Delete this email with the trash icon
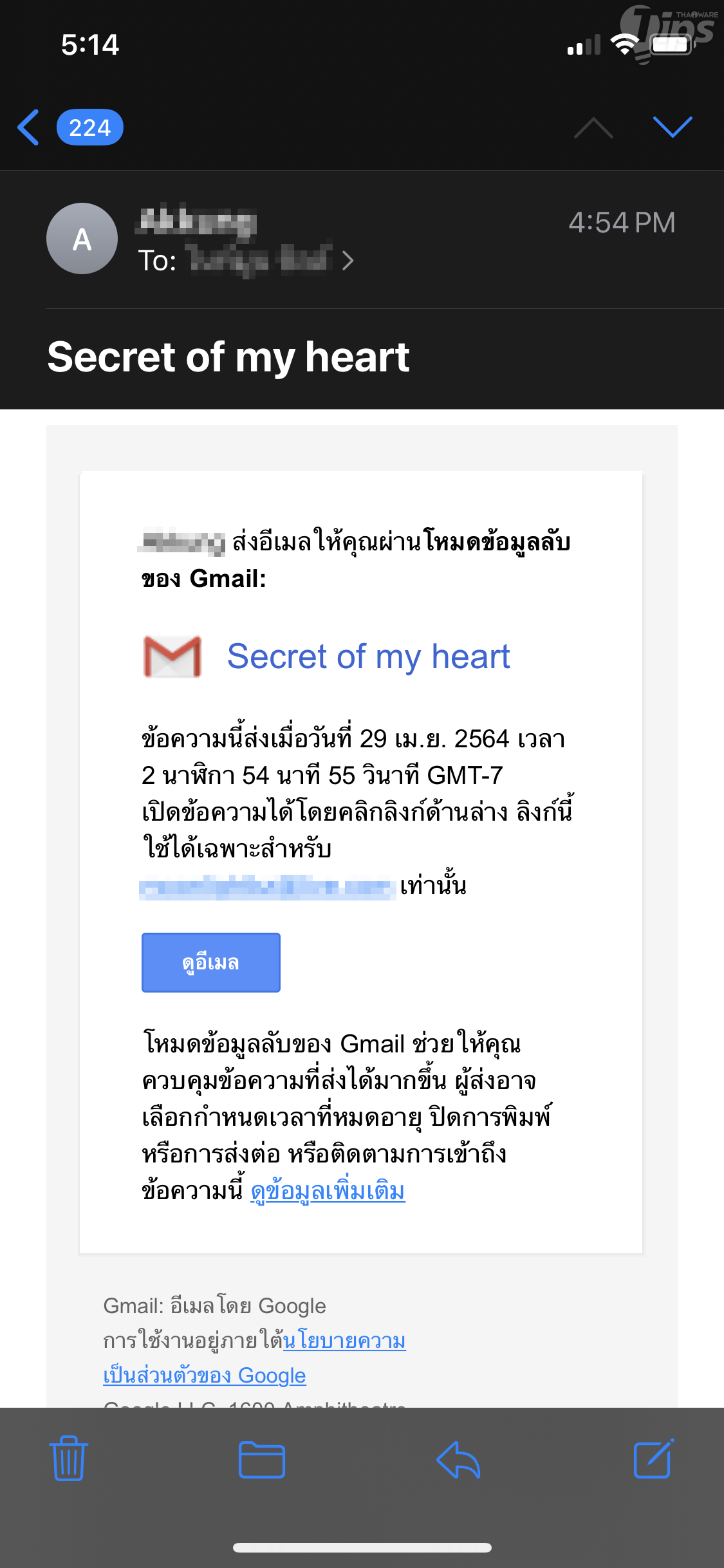 pyautogui.click(x=68, y=1459)
